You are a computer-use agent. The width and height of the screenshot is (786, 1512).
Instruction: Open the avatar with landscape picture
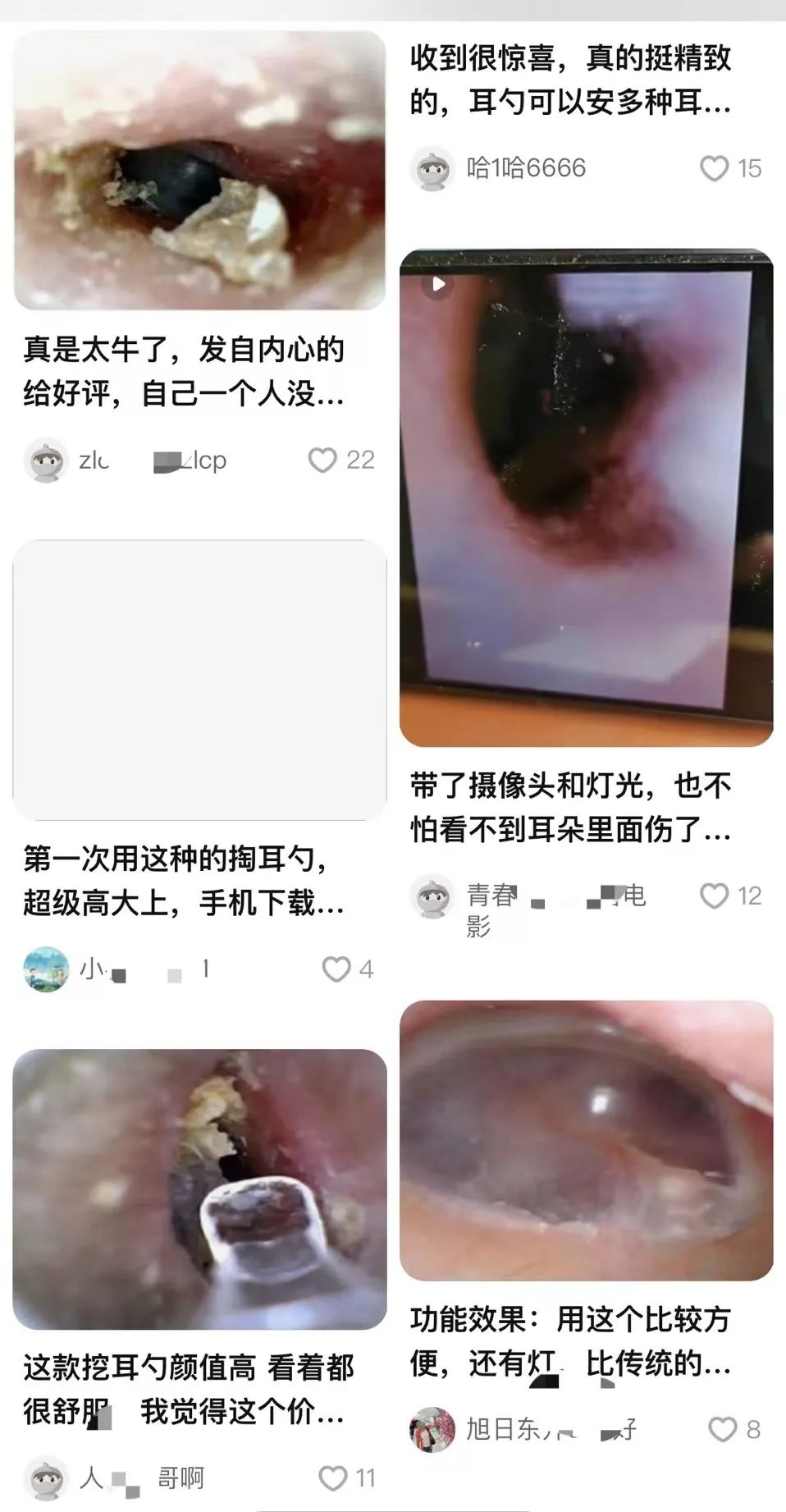coord(45,969)
